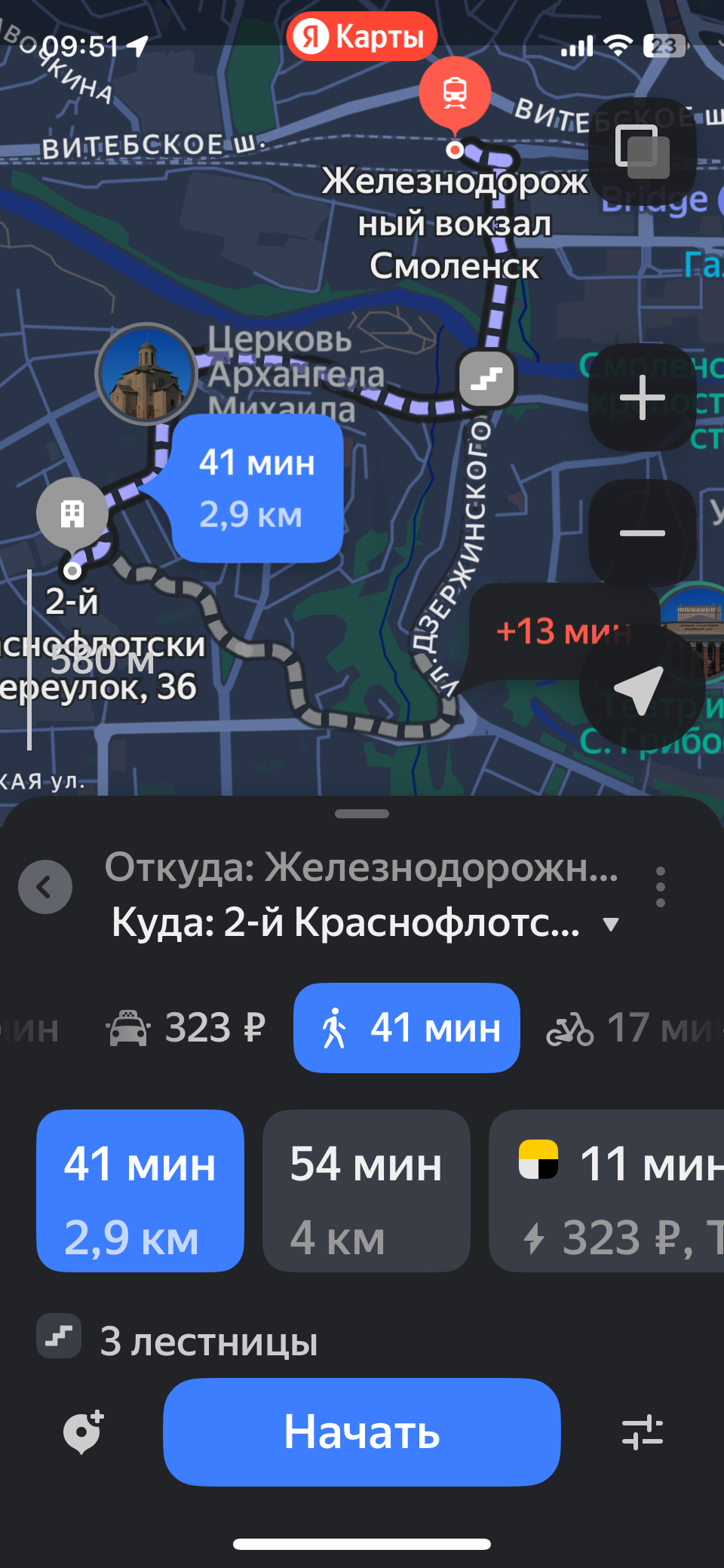Viewport: 724px width, 1568px height.
Task: Expand the destination dropdown arrow
Action: tap(611, 924)
